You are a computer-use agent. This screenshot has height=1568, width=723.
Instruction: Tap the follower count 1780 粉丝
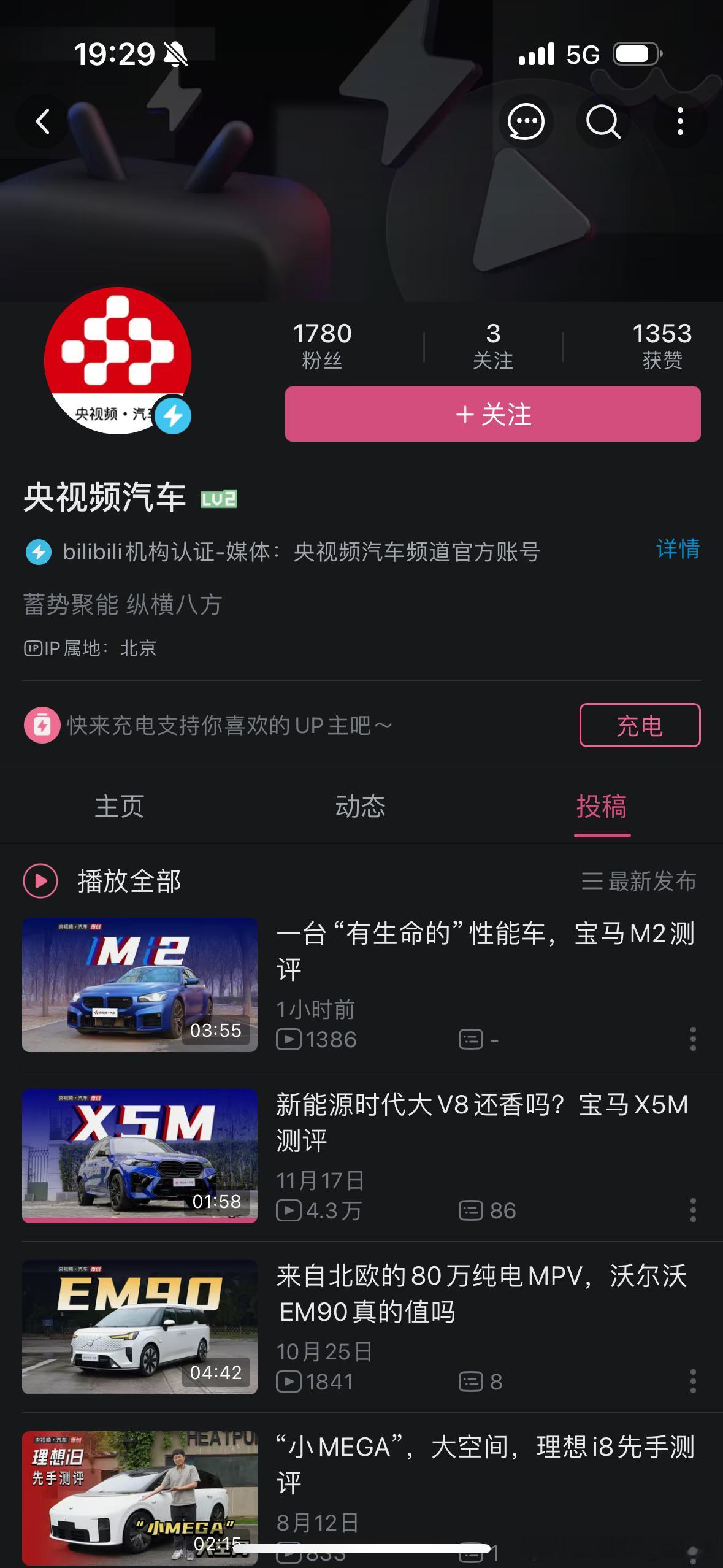click(x=321, y=345)
